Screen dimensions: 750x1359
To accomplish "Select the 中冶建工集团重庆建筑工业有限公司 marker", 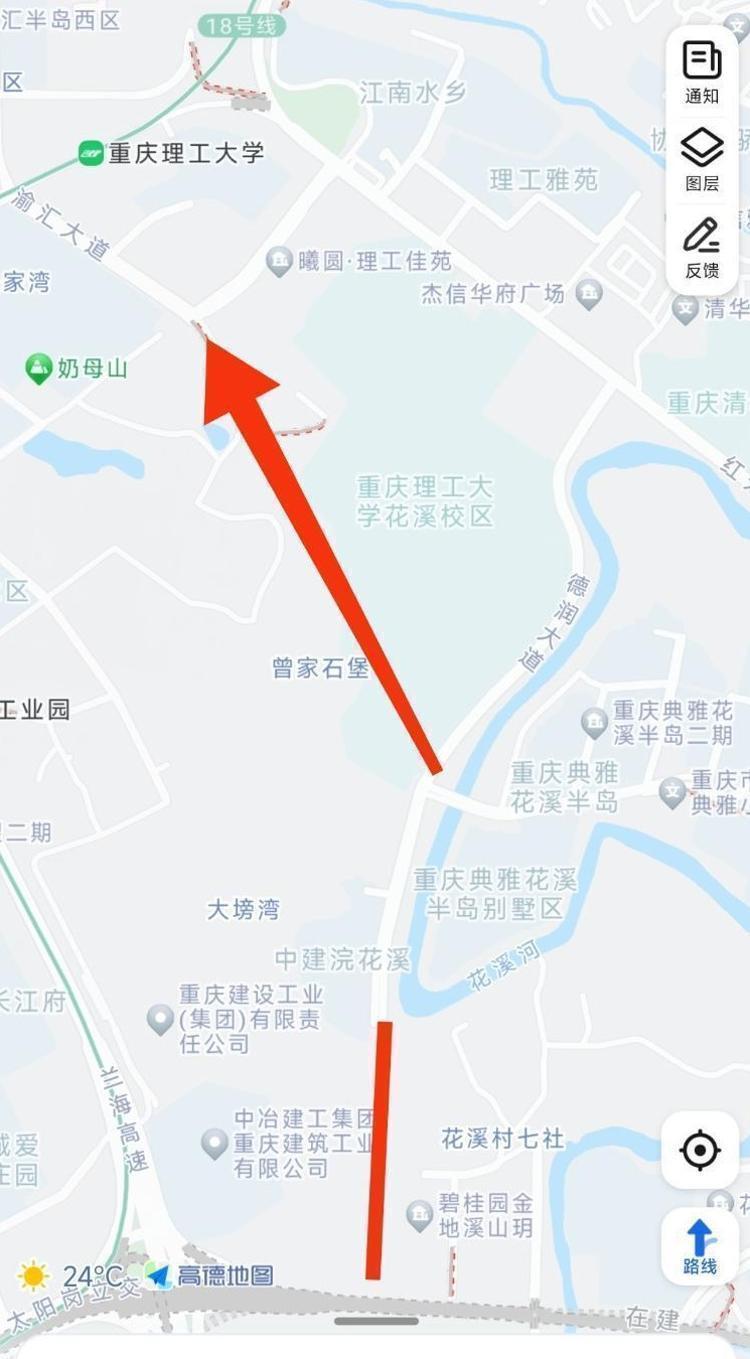I will [x=214, y=1142].
